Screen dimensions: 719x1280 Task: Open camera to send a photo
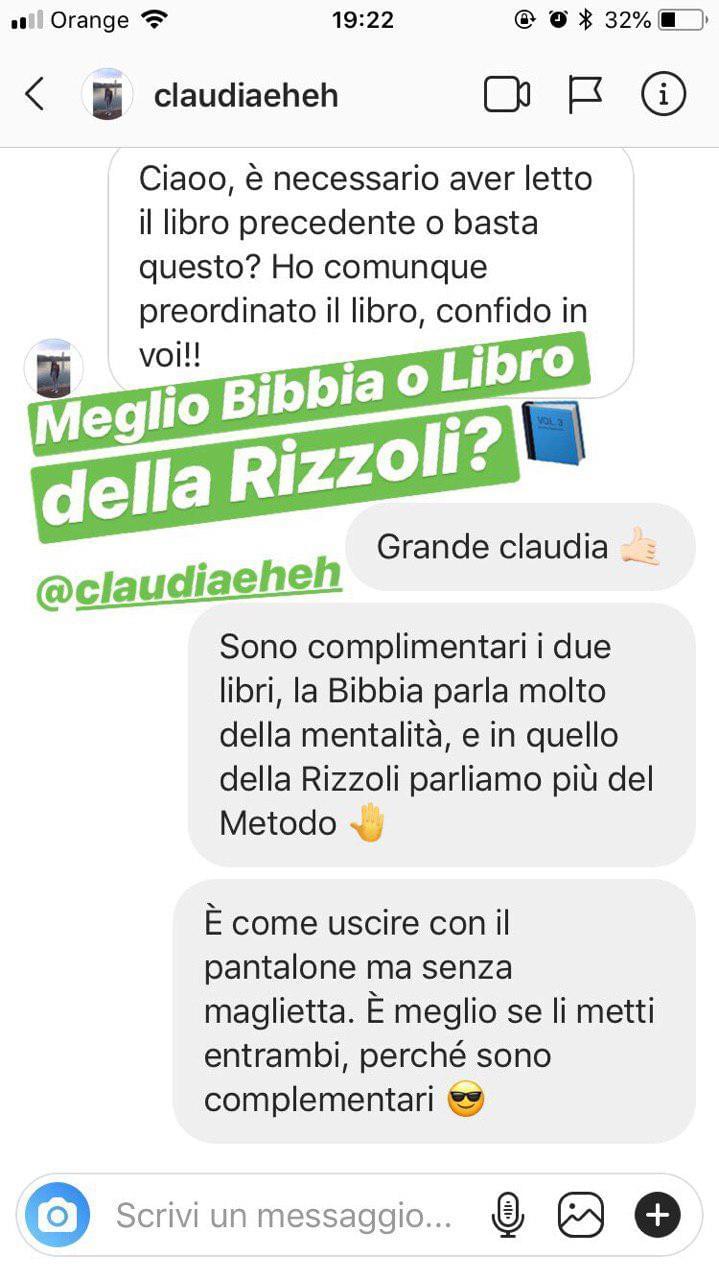pos(57,1216)
